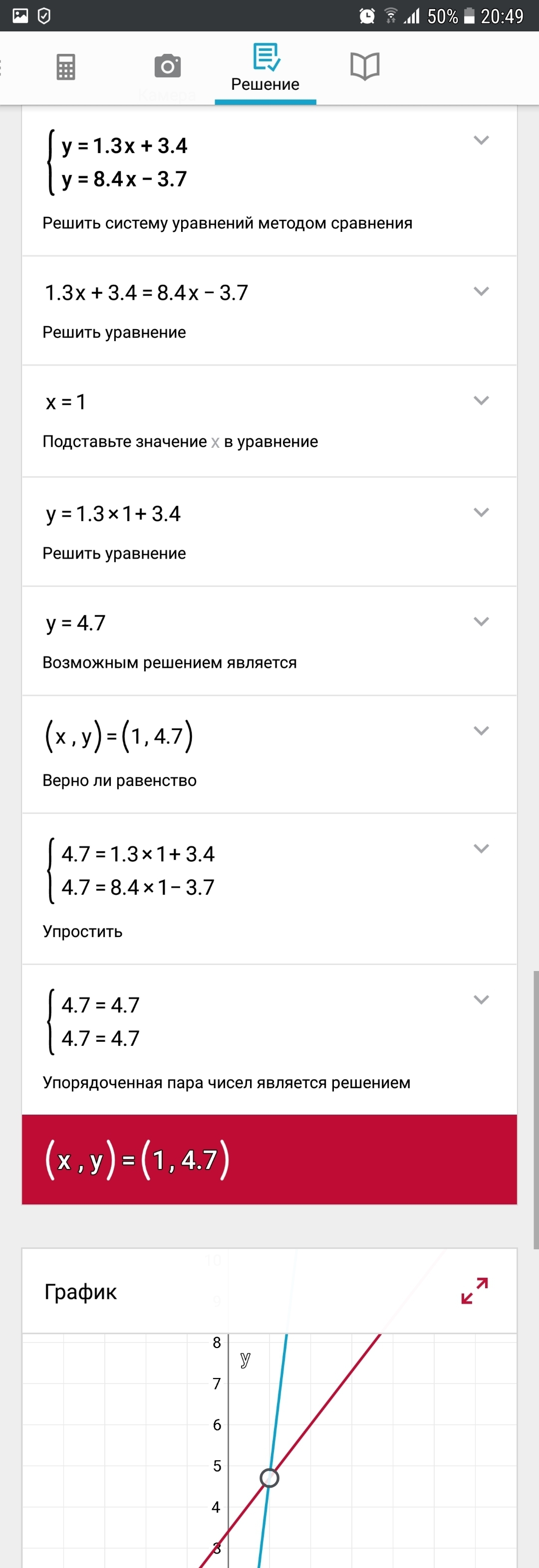The height and width of the screenshot is (1568, 539).
Task: Switch to the camera tab
Action: [168, 66]
